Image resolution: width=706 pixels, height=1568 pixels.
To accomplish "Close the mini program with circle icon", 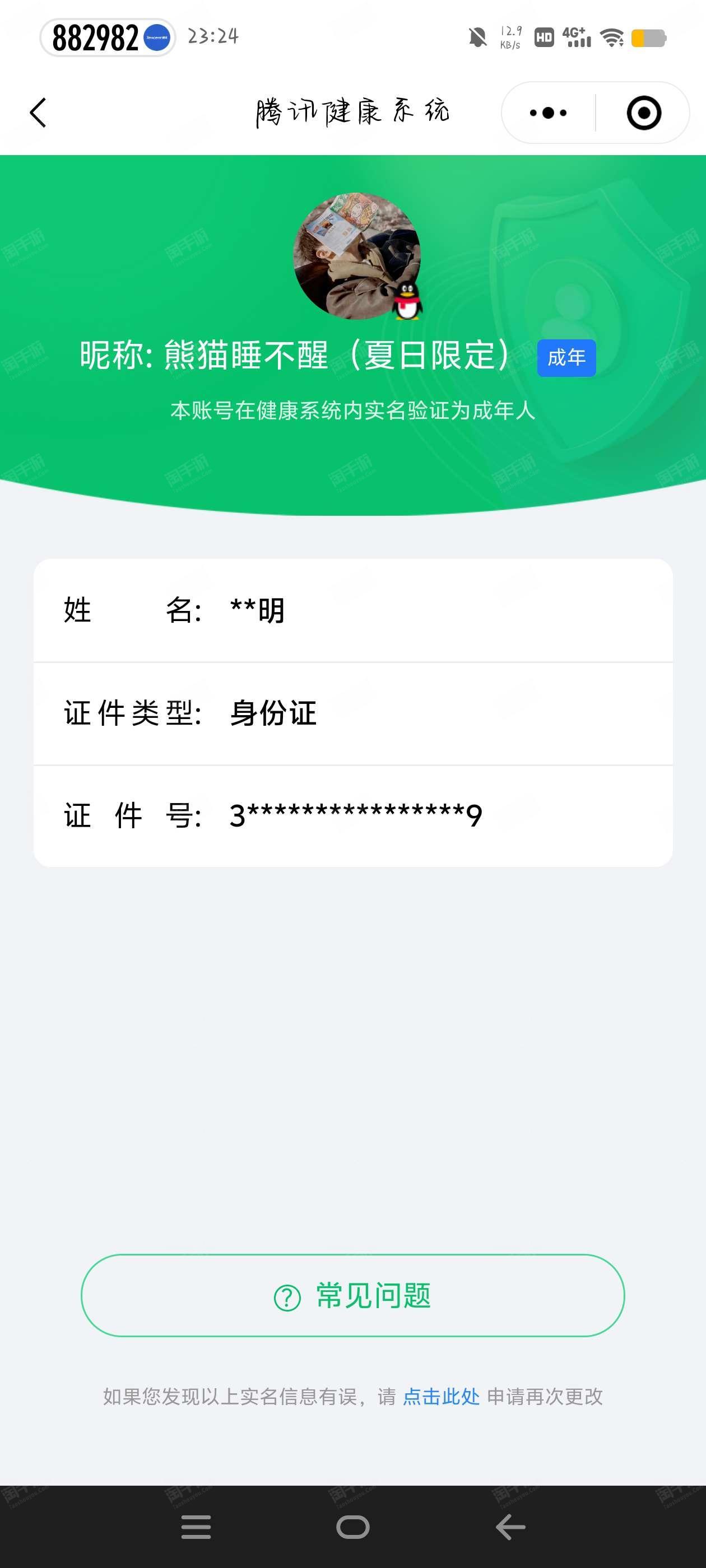I will [x=643, y=113].
